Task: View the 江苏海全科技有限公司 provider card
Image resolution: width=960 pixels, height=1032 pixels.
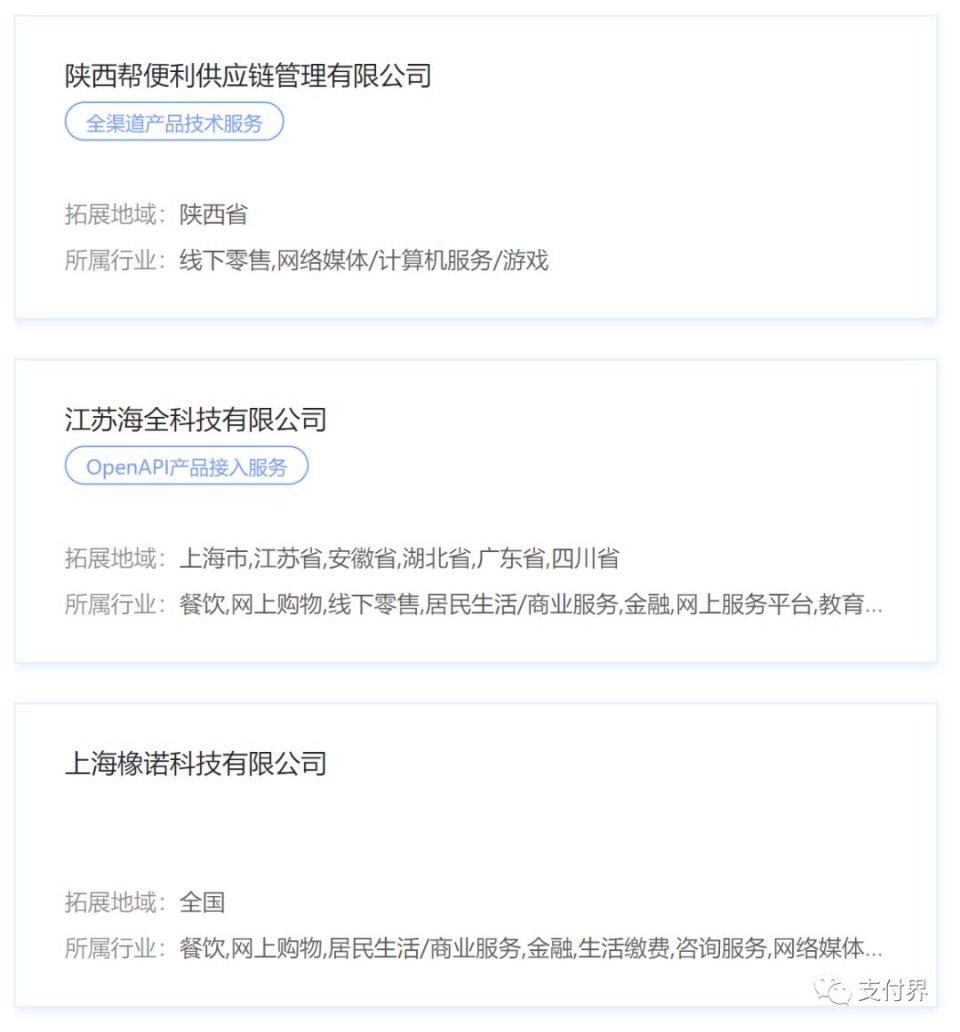Action: [196, 419]
